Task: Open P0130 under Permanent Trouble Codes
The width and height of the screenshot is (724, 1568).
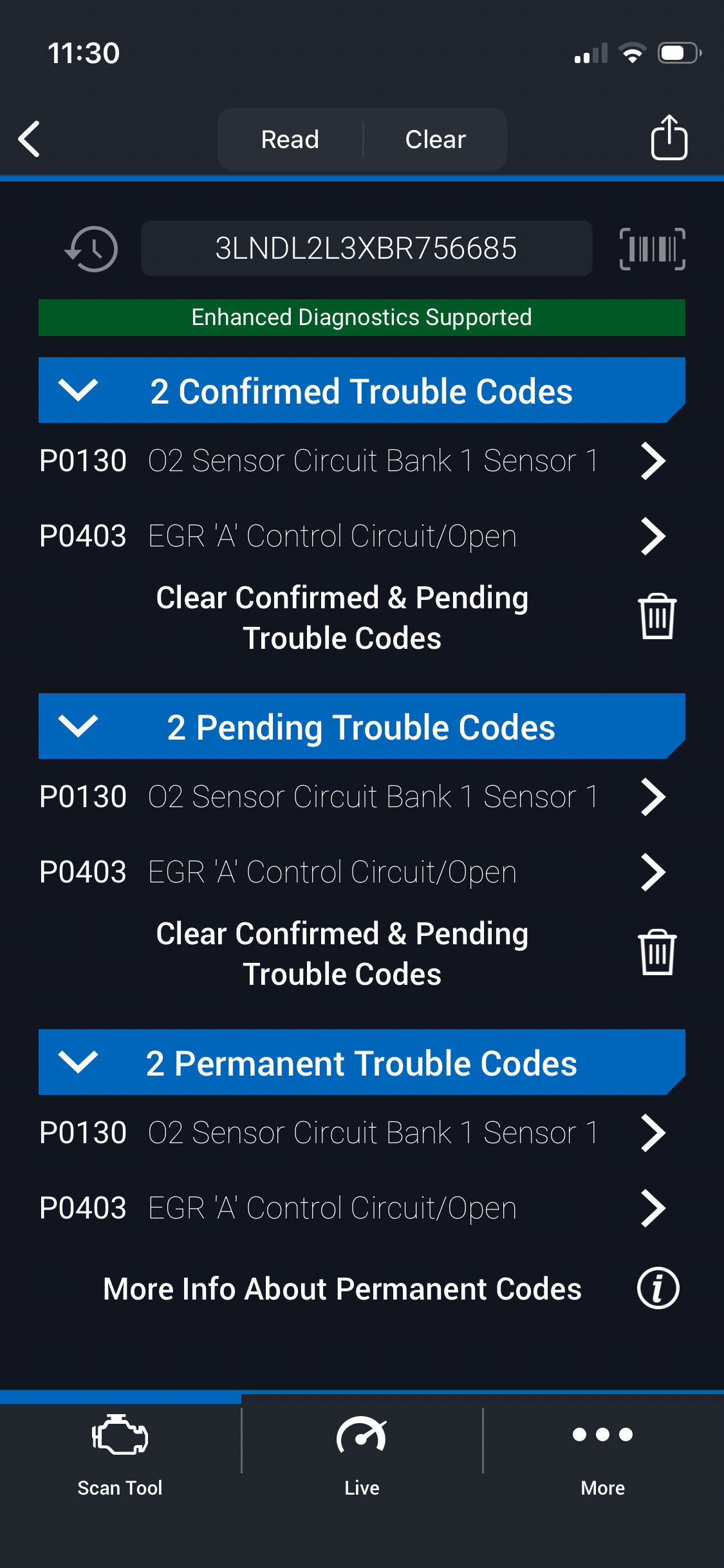Action: coord(351,1133)
